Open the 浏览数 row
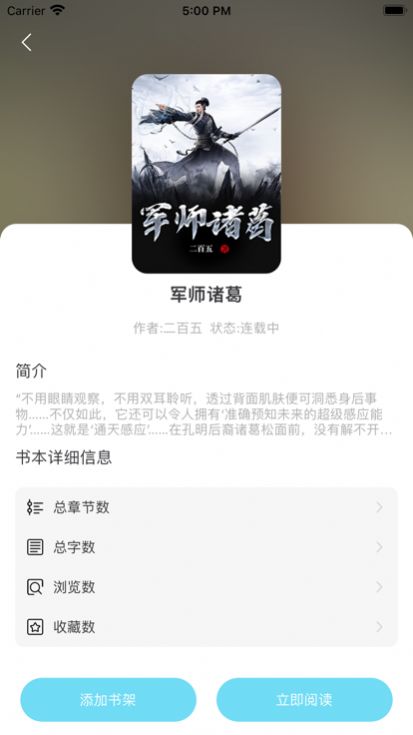 click(x=206, y=587)
